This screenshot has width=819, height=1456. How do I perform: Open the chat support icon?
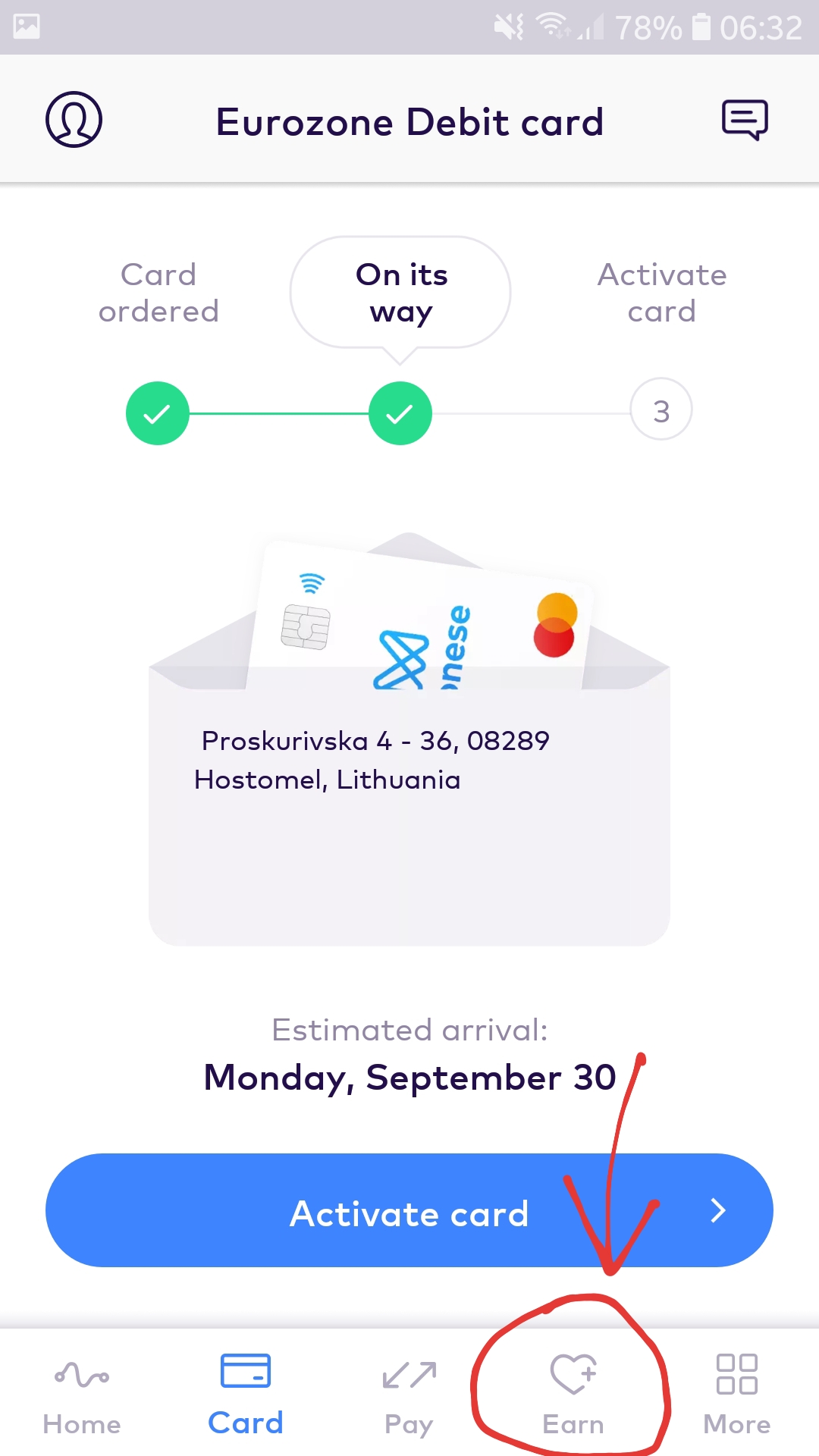(744, 120)
